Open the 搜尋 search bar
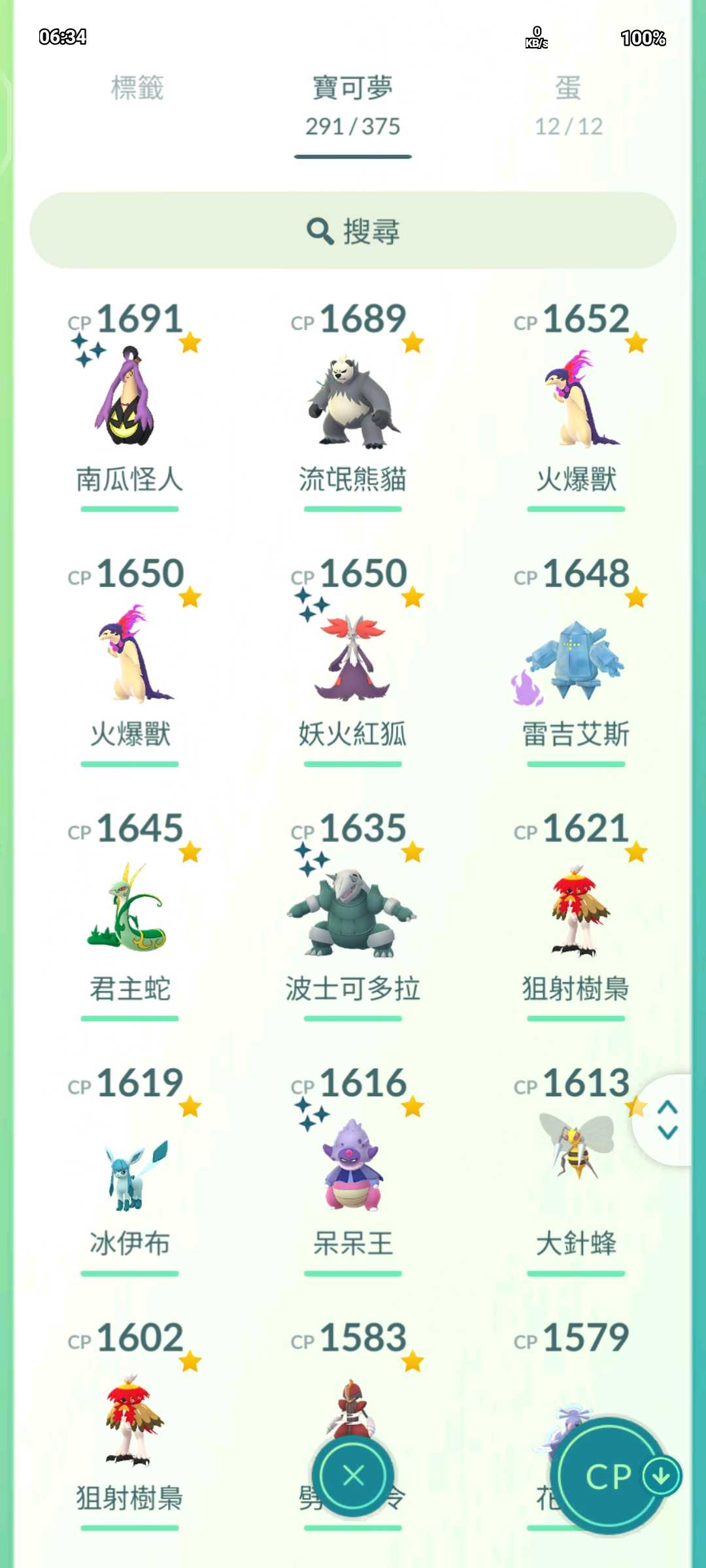706x1568 pixels. point(353,231)
